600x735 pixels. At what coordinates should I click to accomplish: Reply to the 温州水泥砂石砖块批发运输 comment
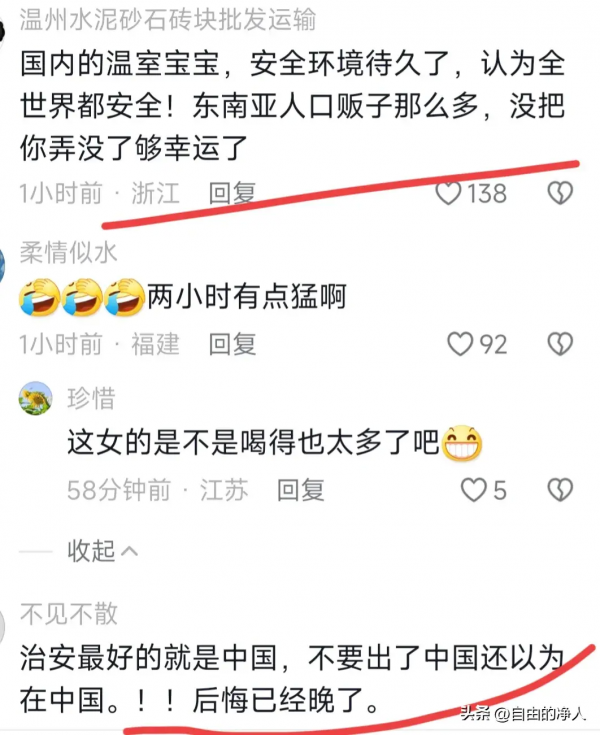232,193
